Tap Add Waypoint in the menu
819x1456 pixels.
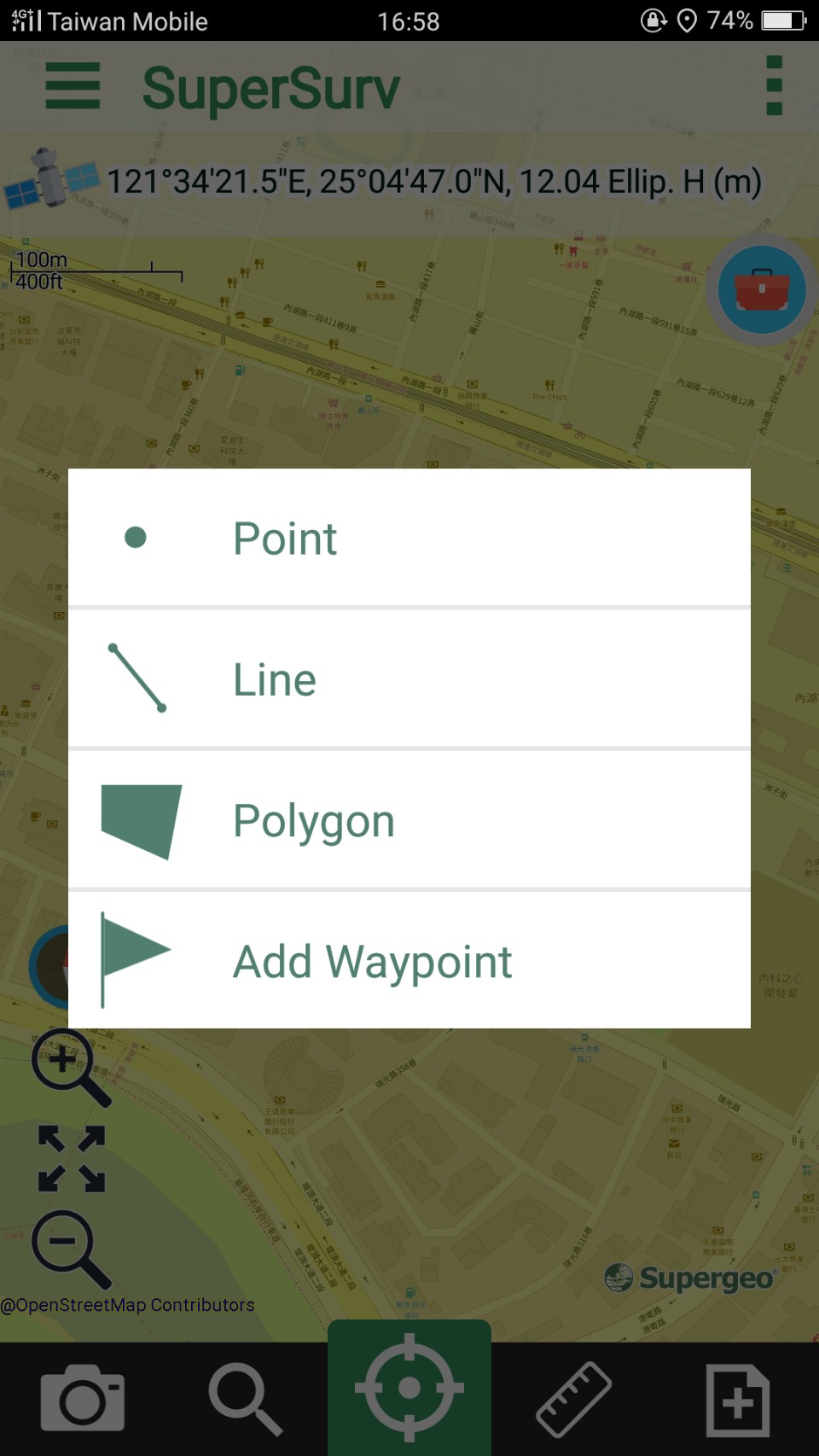point(409,961)
